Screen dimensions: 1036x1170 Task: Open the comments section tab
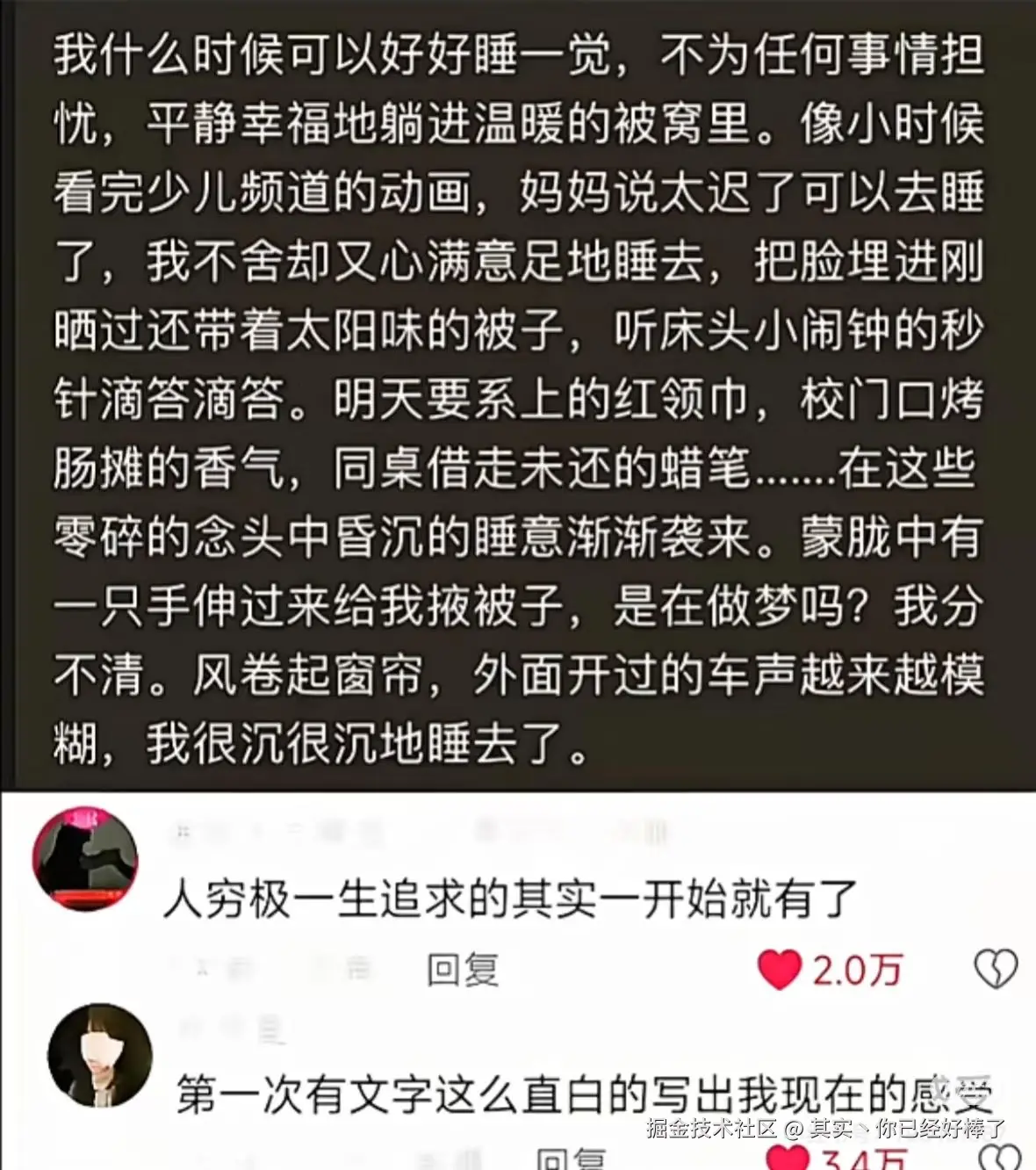[x=518, y=984]
